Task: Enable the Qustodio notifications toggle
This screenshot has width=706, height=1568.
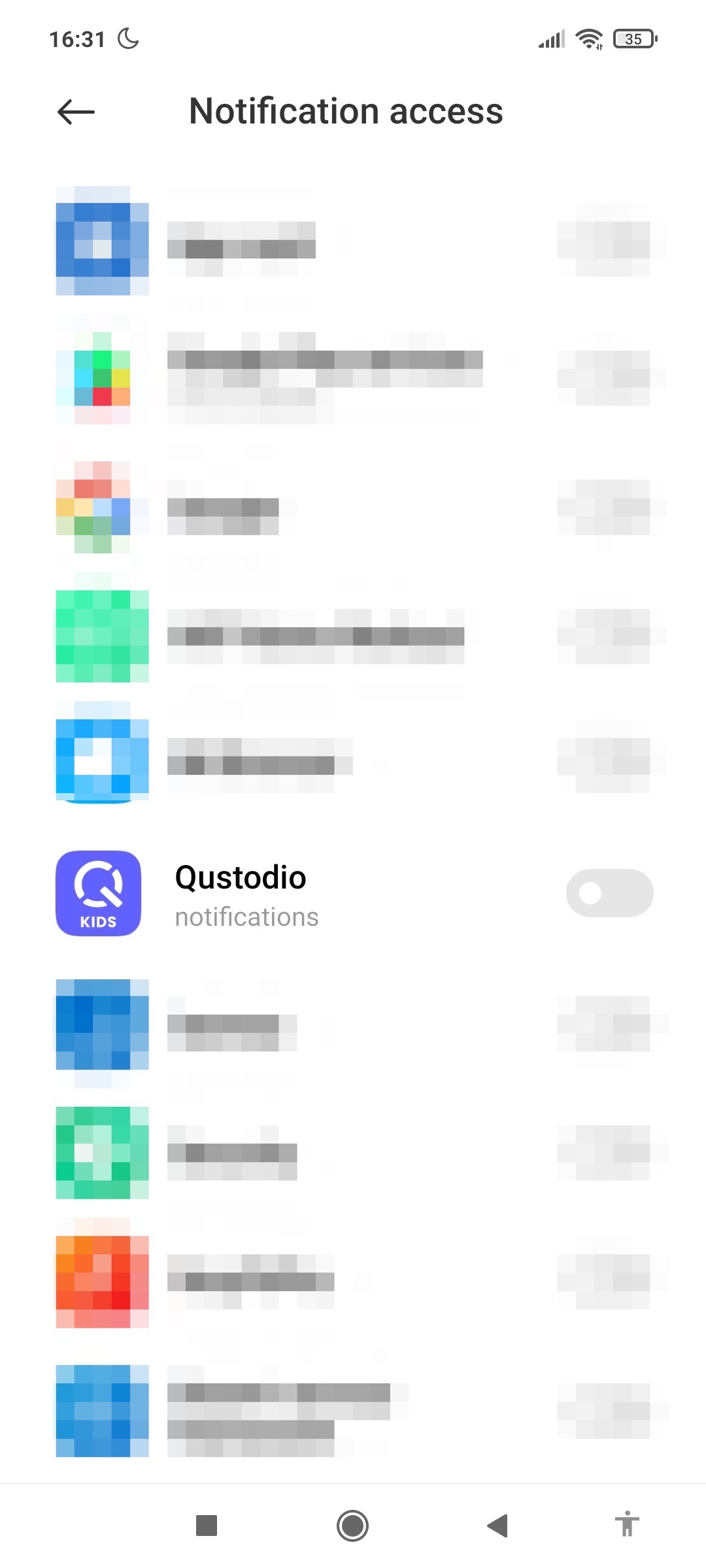Action: pyautogui.click(x=609, y=894)
